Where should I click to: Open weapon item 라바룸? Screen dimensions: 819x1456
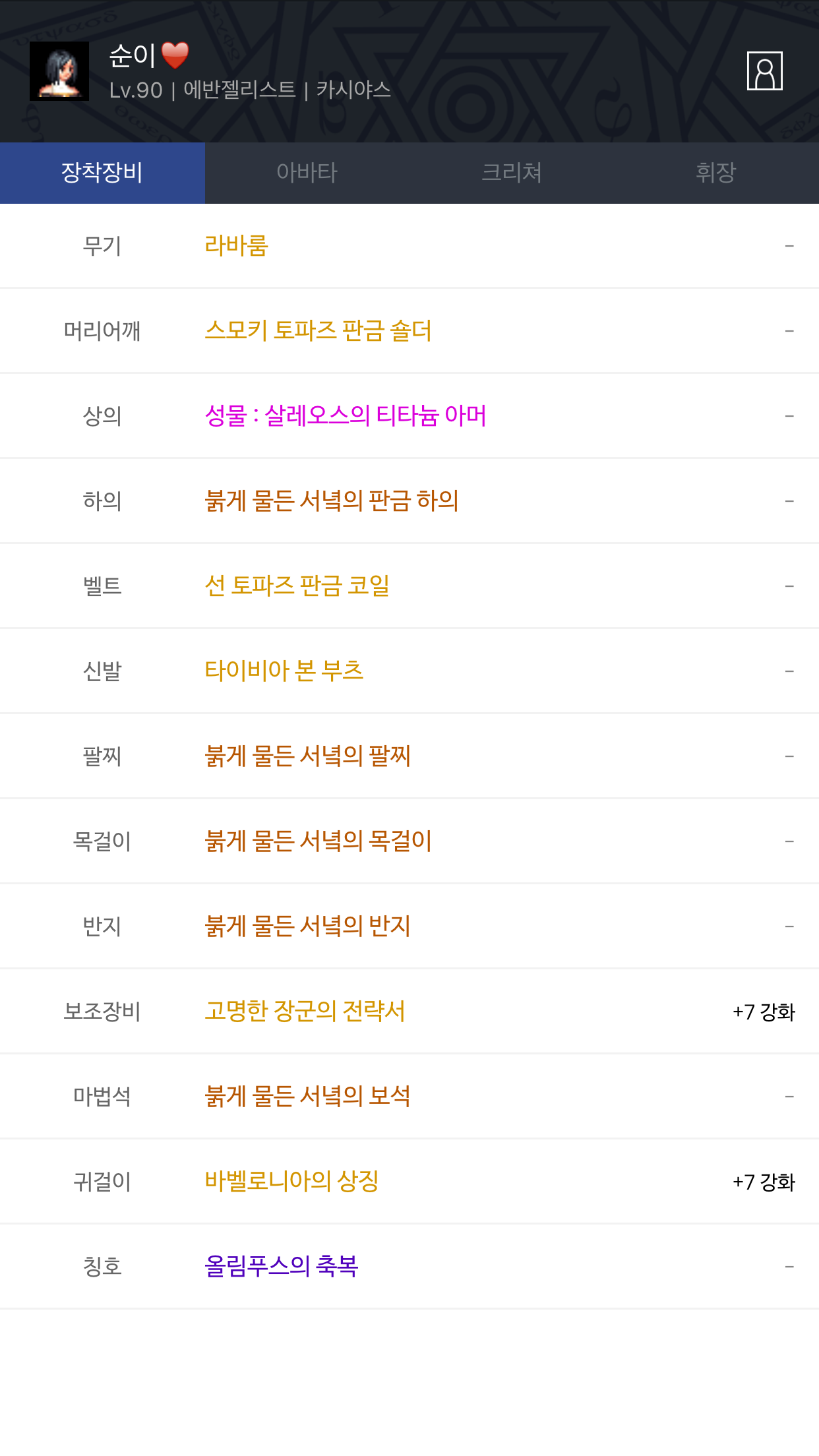tap(236, 245)
